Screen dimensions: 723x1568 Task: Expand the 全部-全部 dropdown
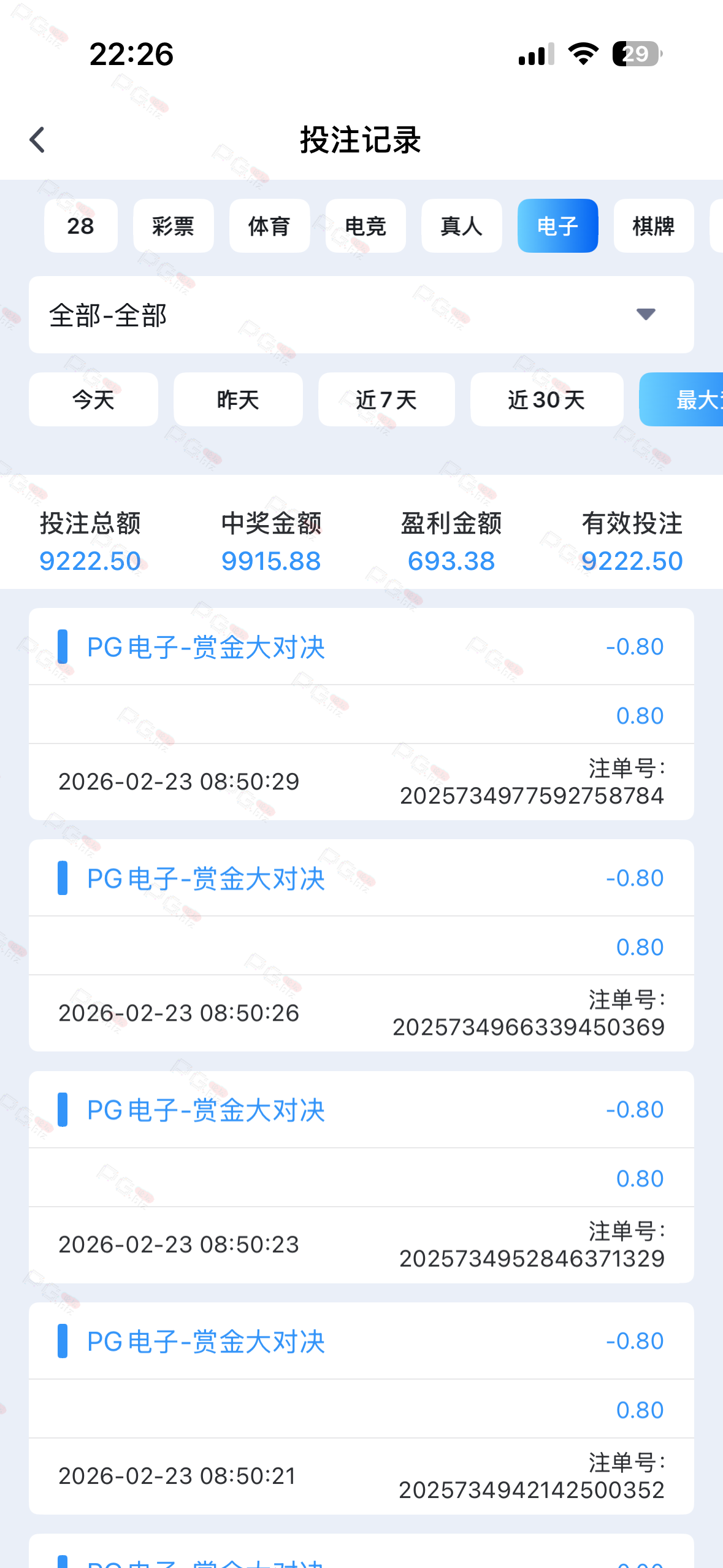pos(361,315)
